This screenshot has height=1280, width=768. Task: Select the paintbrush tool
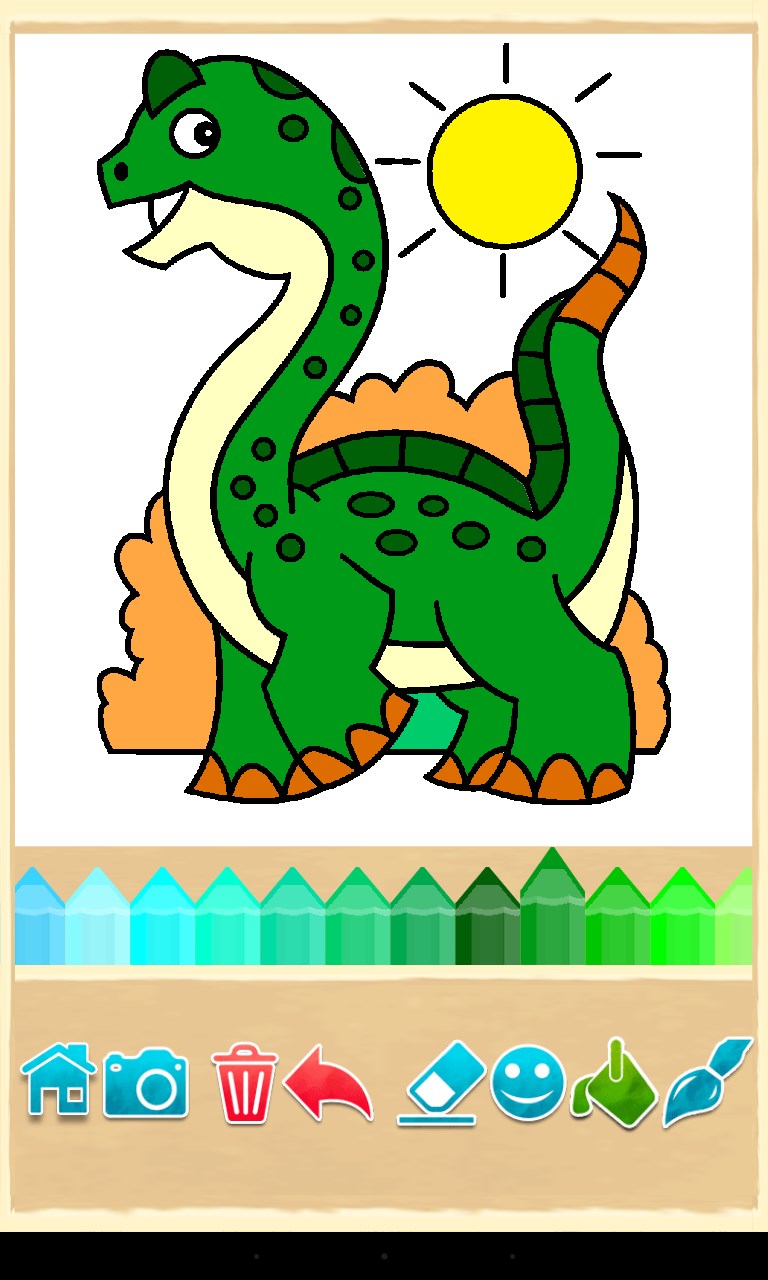click(x=708, y=1082)
